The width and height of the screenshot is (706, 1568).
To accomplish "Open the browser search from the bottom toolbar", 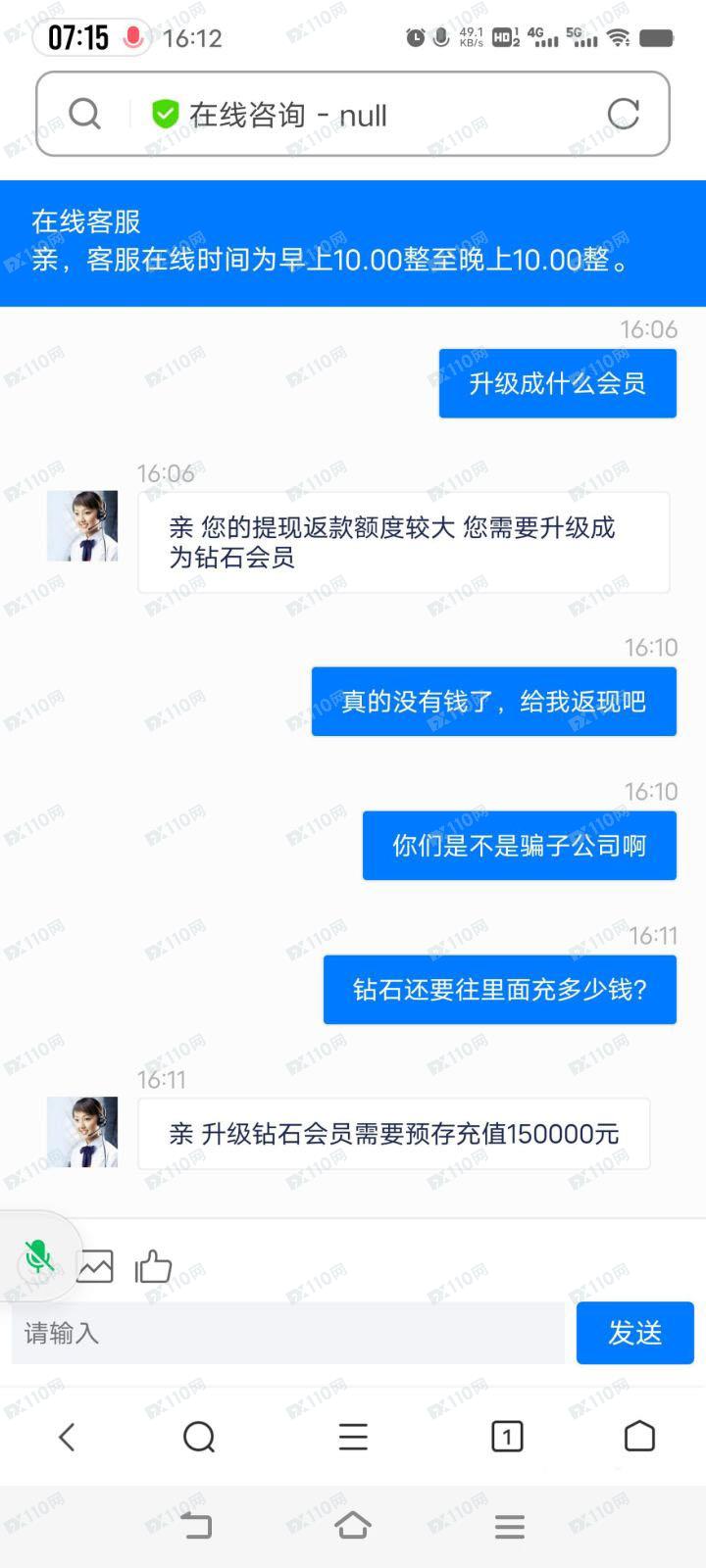I will (199, 1437).
